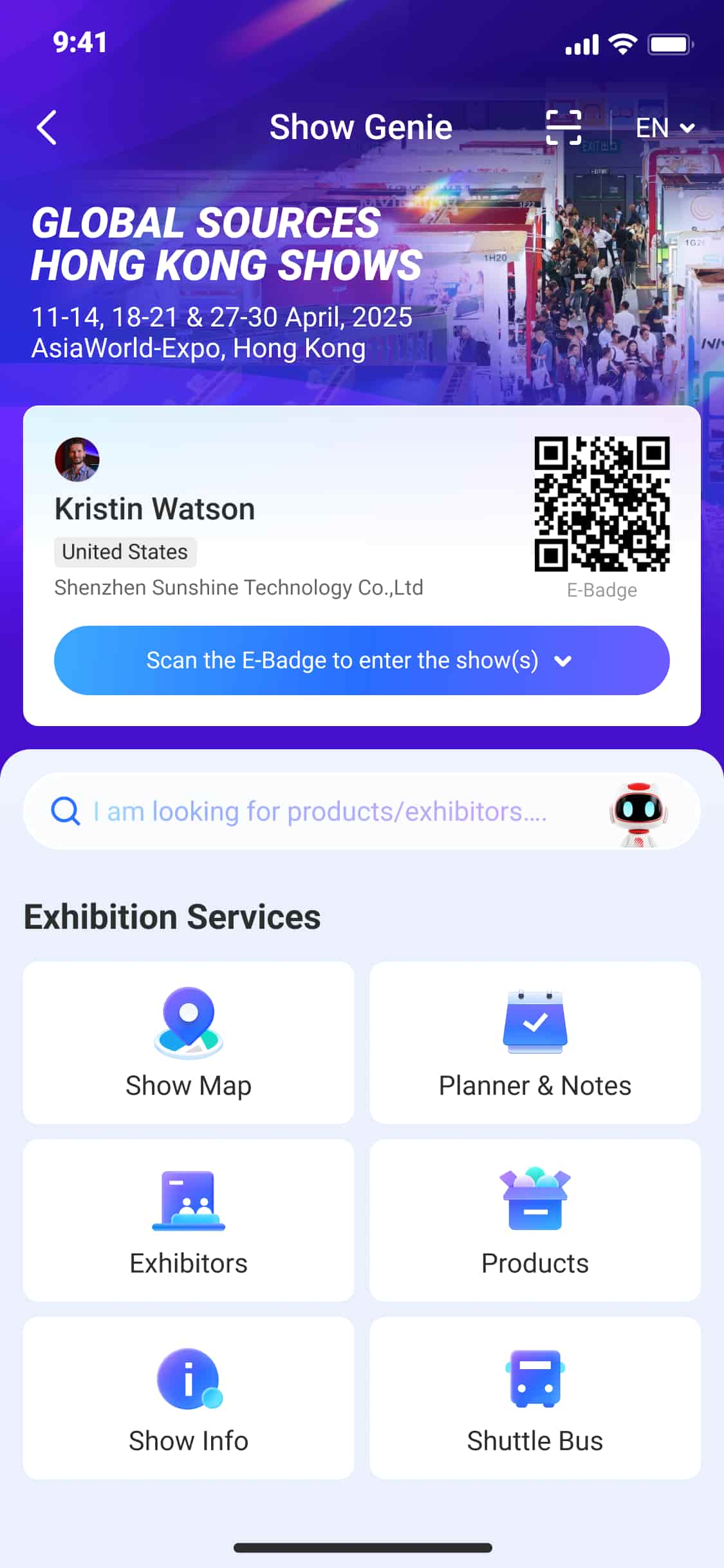Open Planner & Notes

[x=535, y=1041]
